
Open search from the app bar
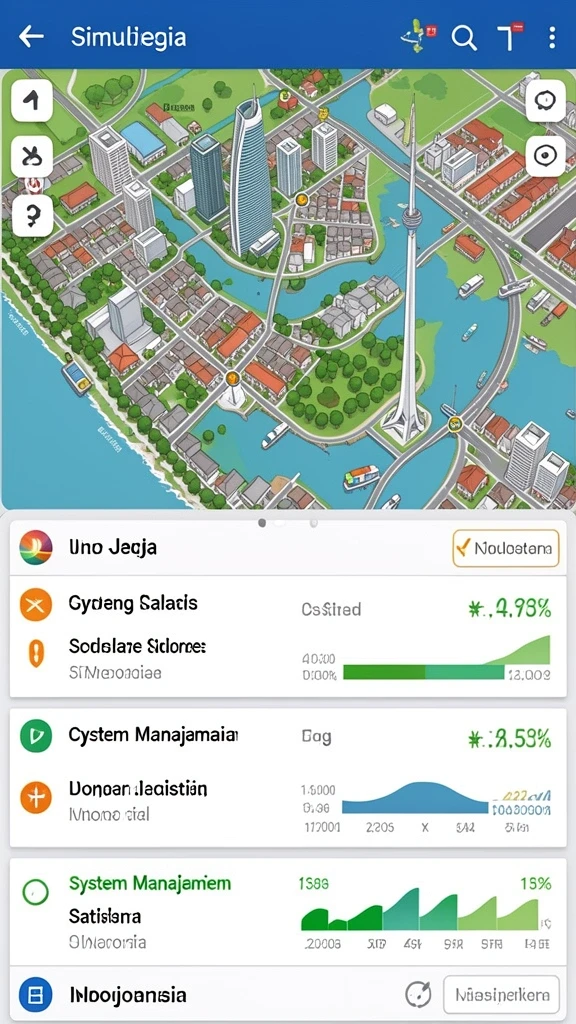464,38
